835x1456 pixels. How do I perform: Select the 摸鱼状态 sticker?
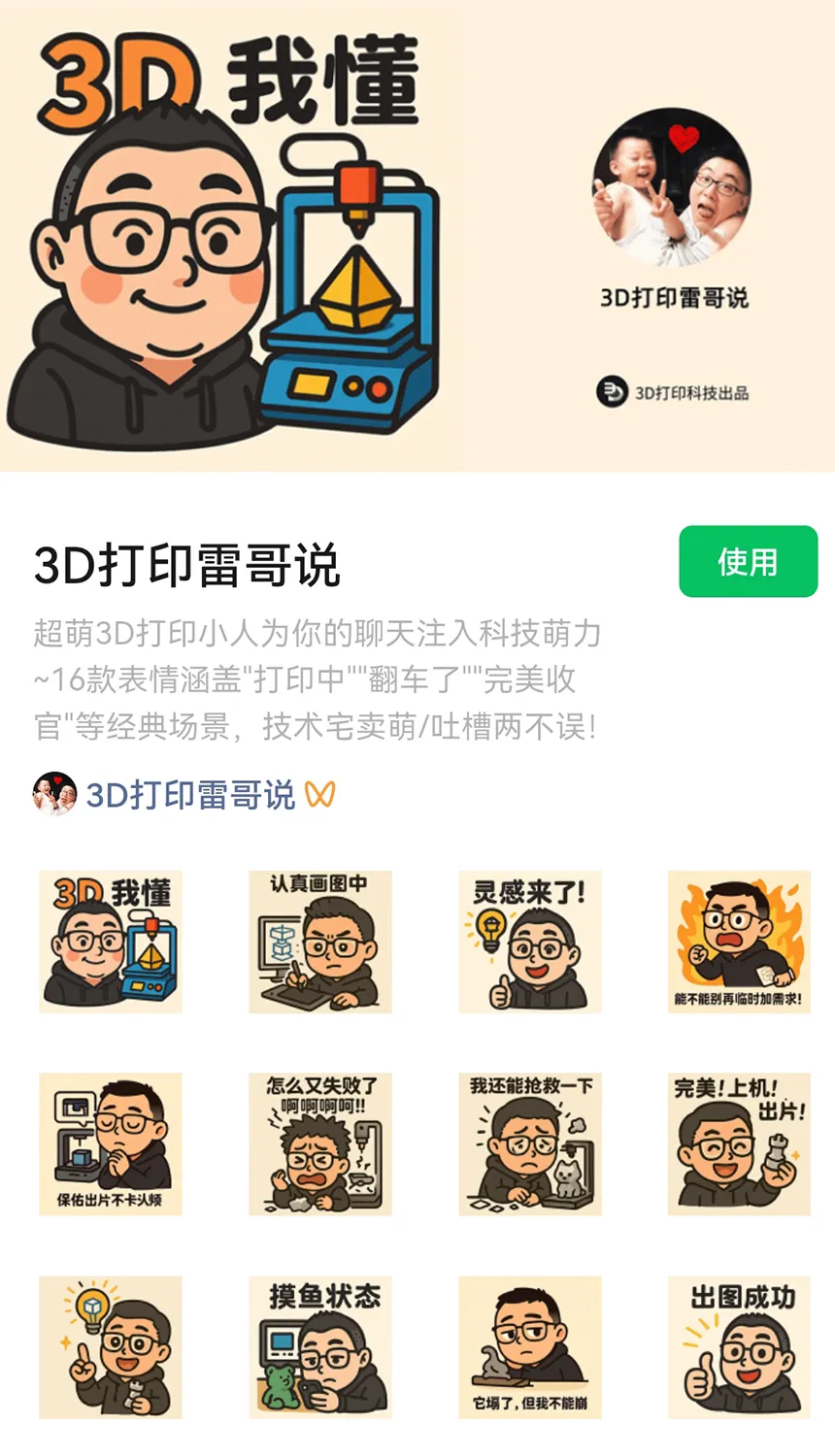pyautogui.click(x=320, y=1347)
